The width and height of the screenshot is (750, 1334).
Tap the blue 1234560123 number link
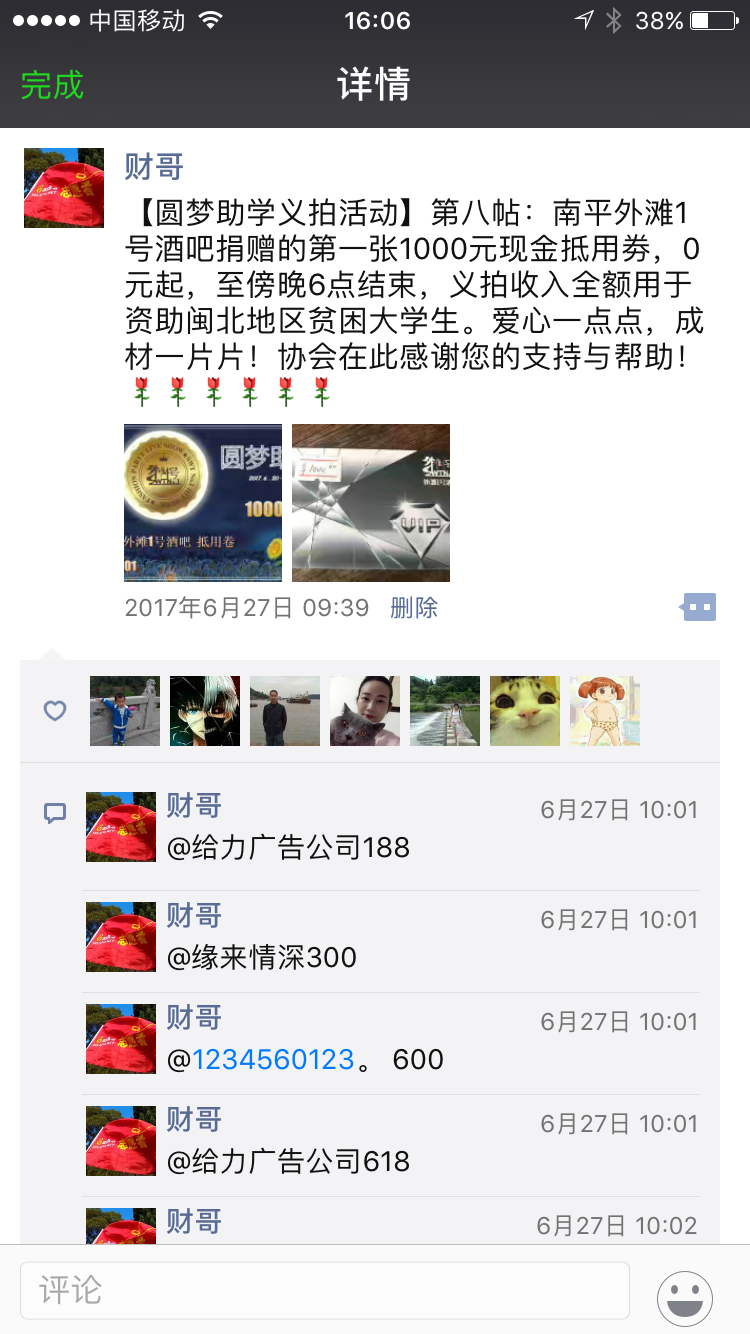coord(273,1060)
